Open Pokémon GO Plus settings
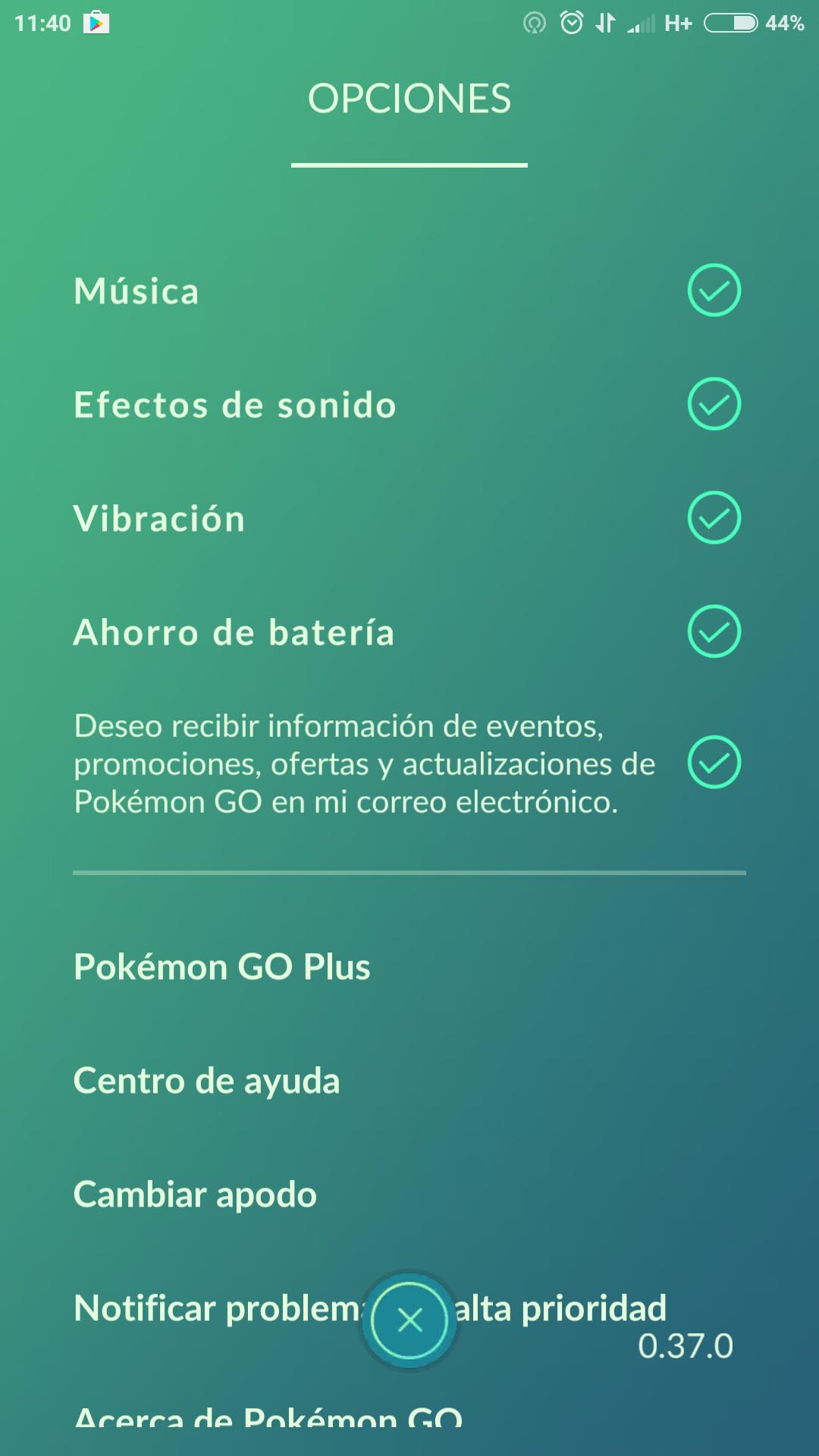The image size is (819, 1456). click(222, 967)
